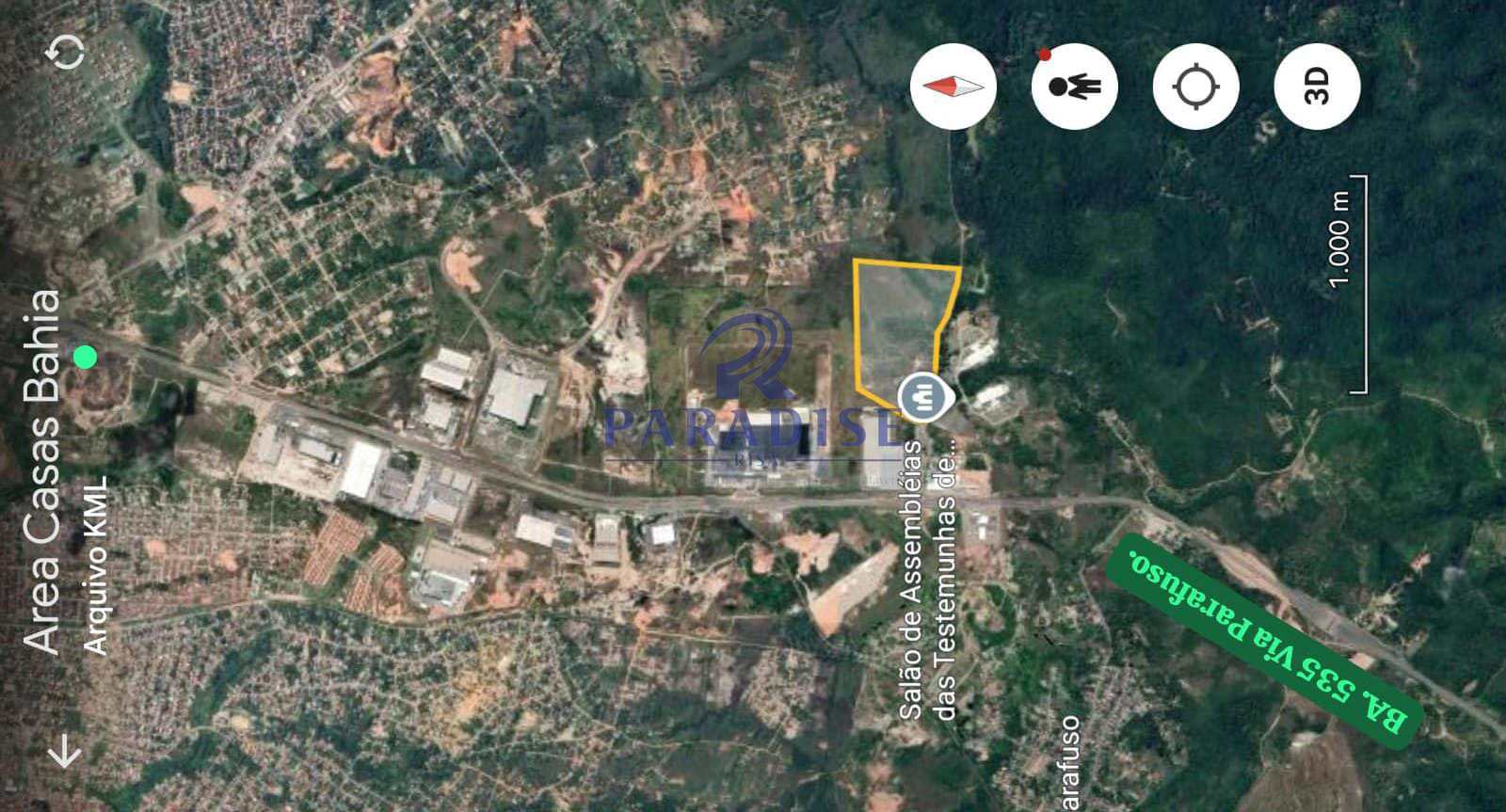
Task: Reset map orientation with the compass
Action: [953, 87]
